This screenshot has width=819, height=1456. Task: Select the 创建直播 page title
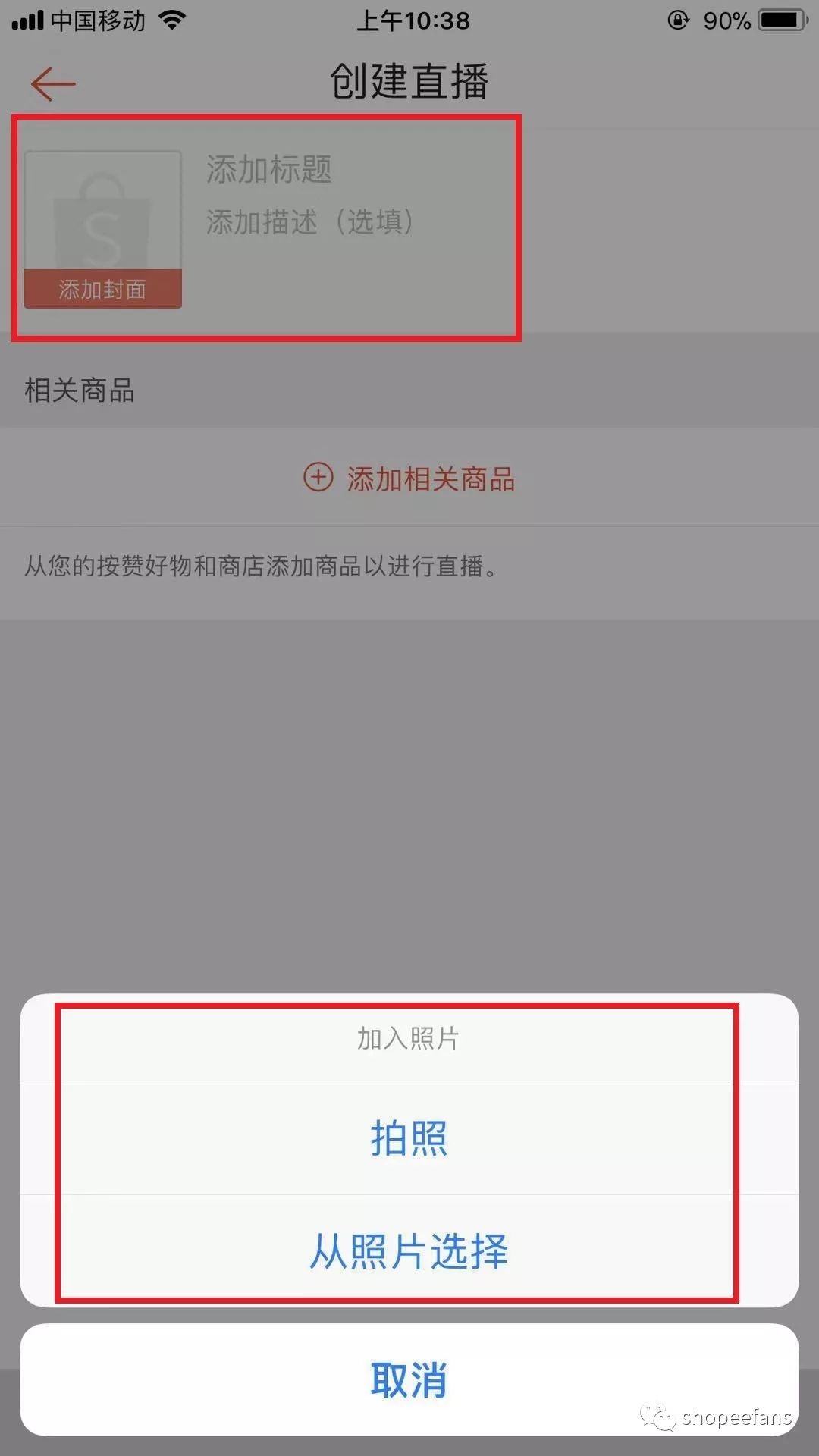point(408,82)
